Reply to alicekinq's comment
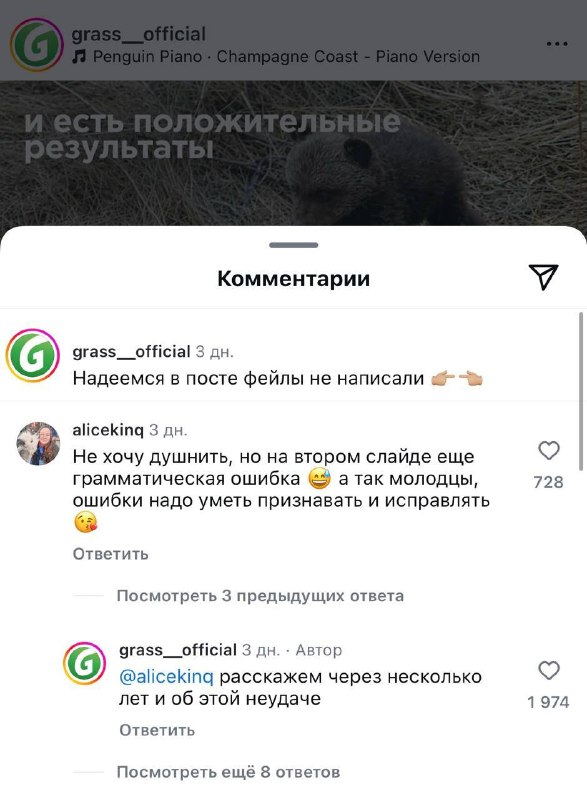 110,554
